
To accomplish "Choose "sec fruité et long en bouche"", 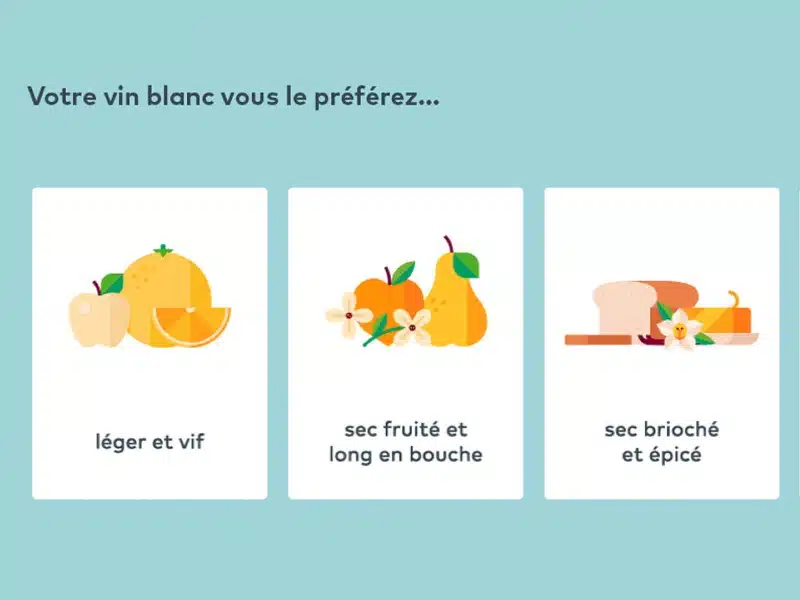I will click(405, 343).
